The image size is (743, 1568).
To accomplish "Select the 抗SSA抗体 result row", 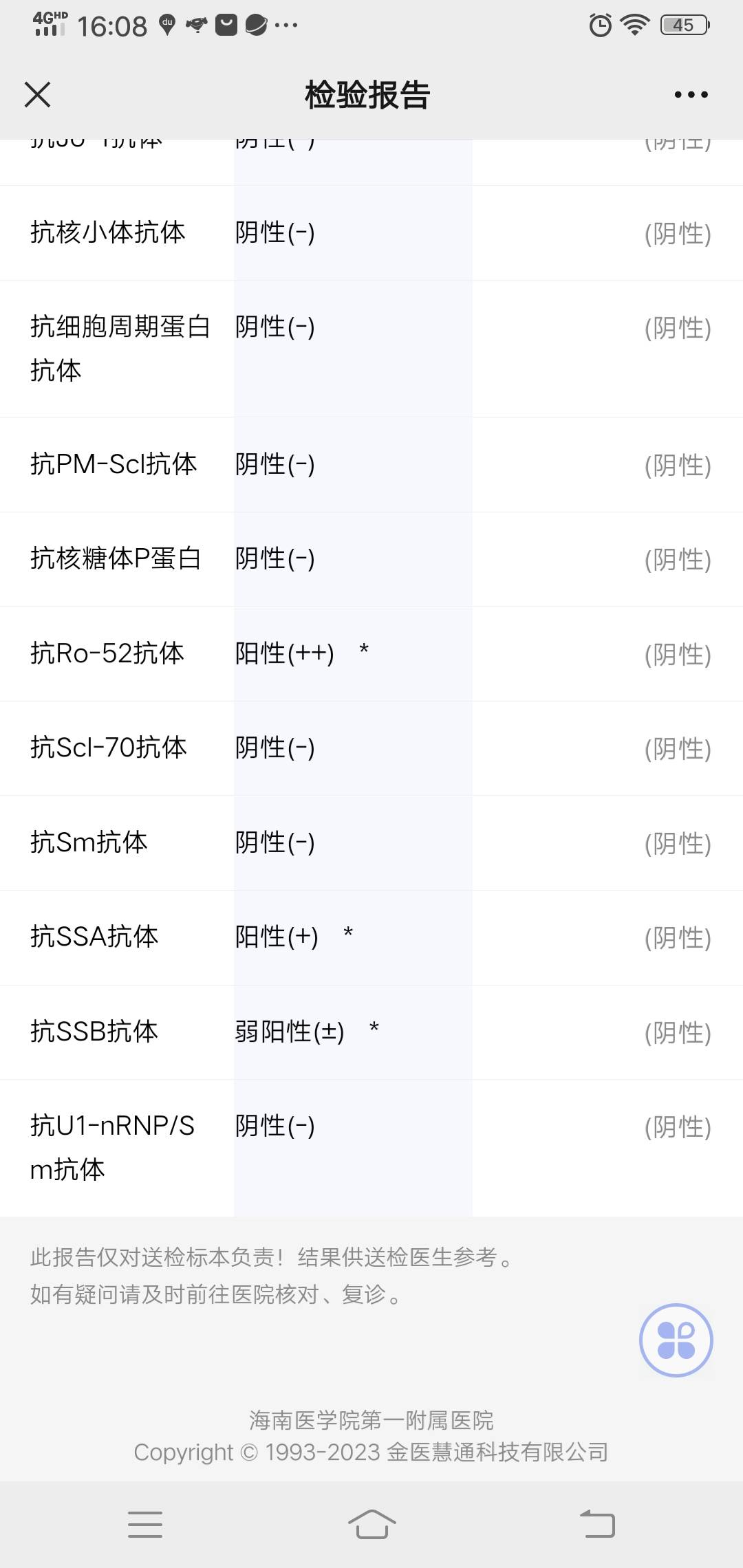I will click(296, 937).
